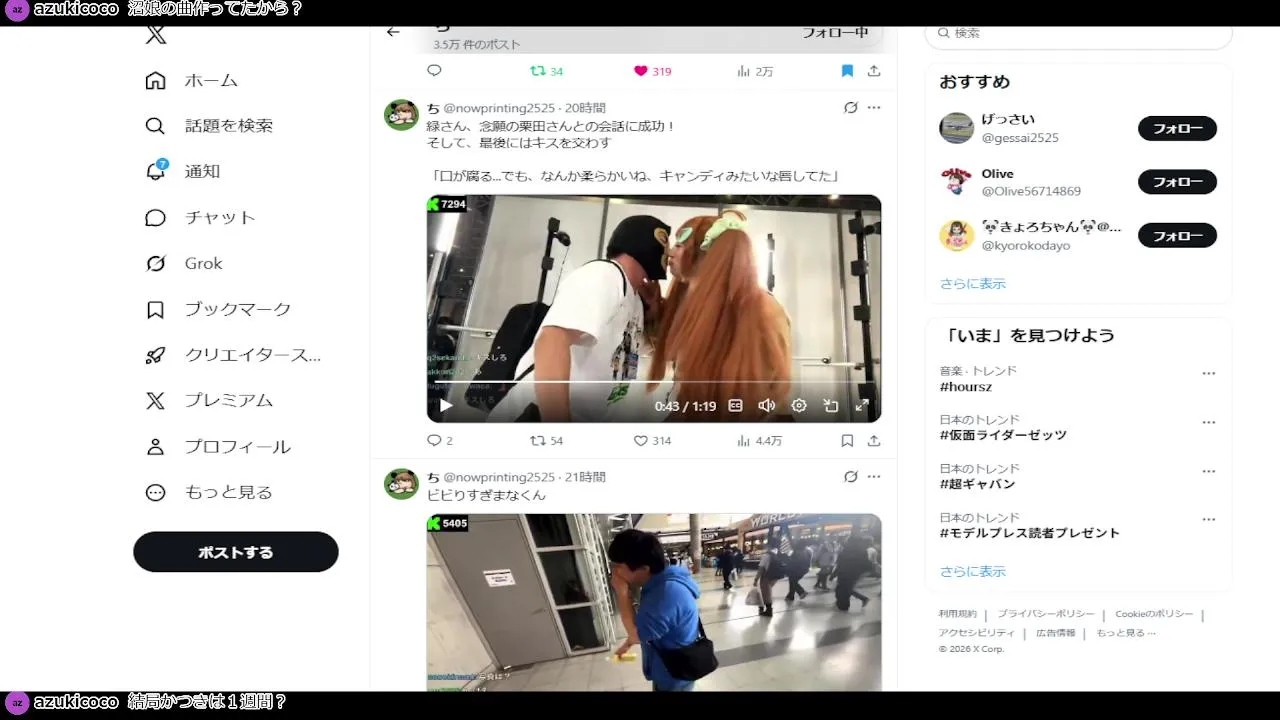
Task: Open Grok from sidebar
Action: [x=184, y=263]
